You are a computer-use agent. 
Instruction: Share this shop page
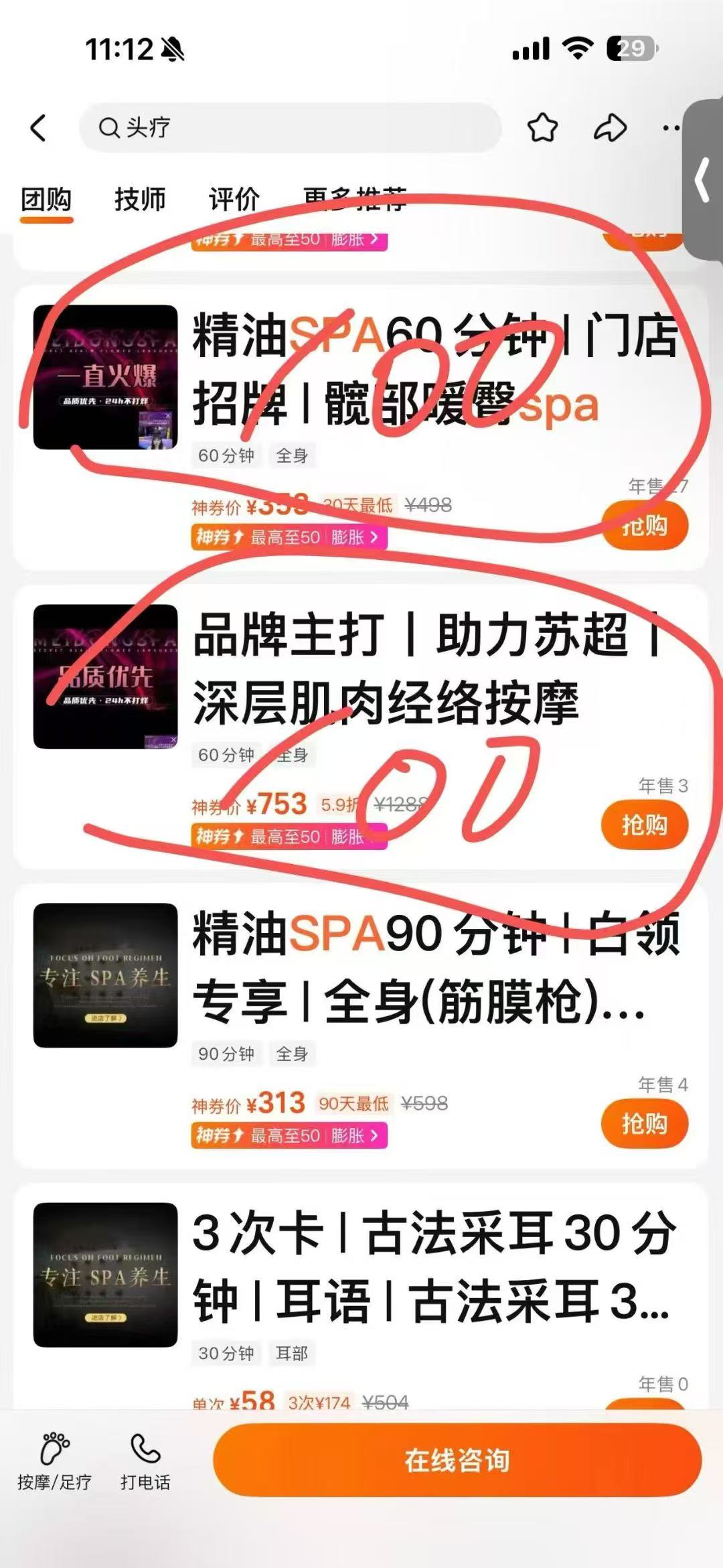[x=610, y=127]
